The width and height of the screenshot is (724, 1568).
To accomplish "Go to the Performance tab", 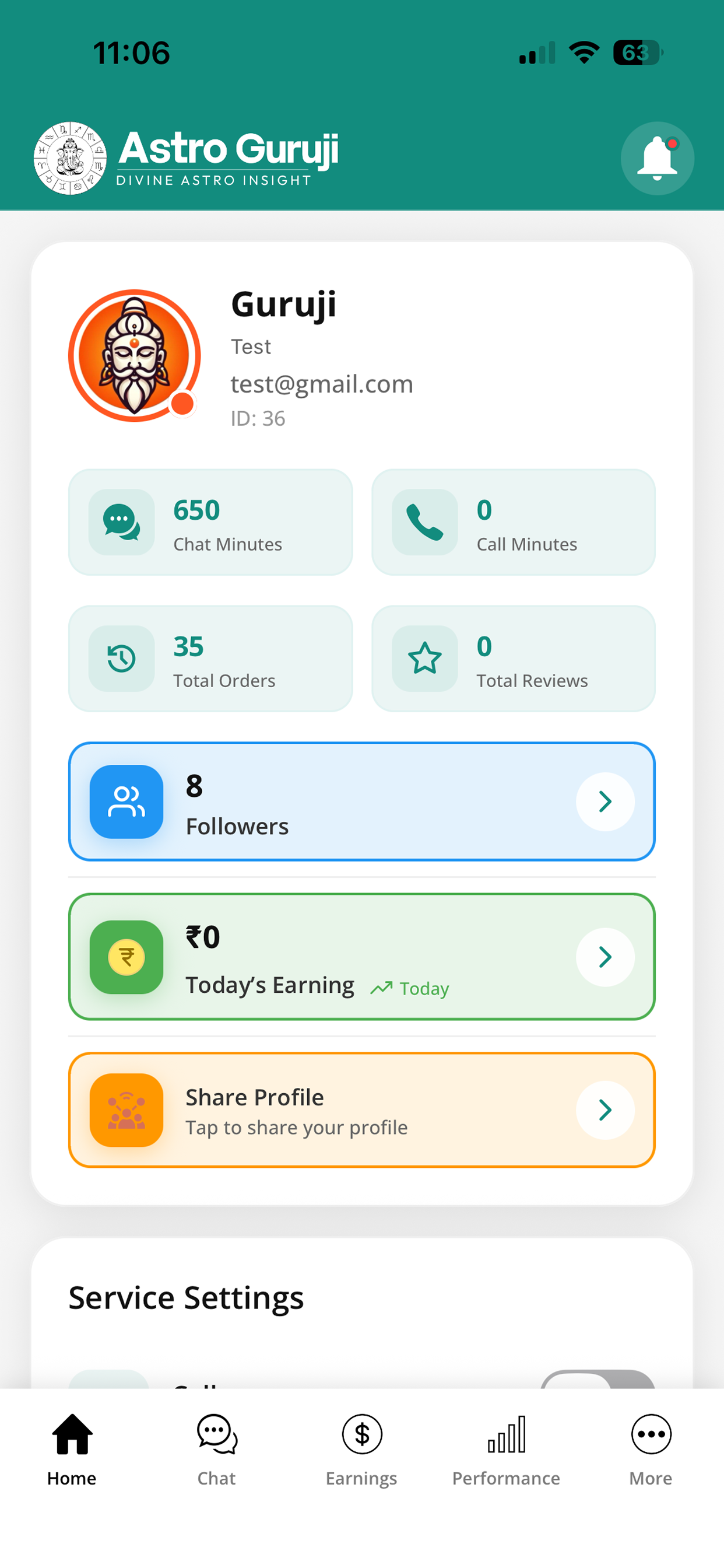I will 506,1451.
